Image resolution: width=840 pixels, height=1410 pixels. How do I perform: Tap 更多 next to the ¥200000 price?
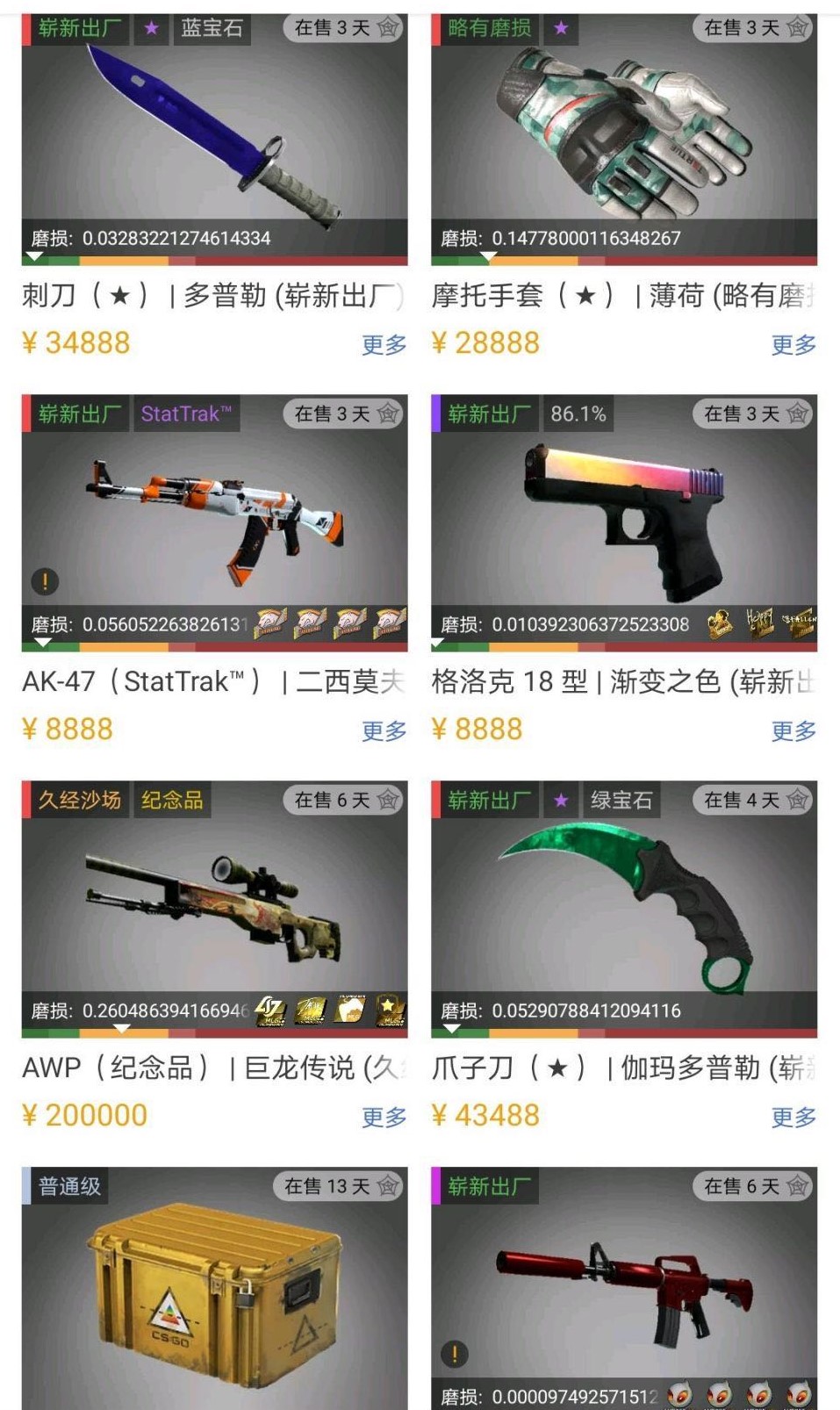[384, 1117]
